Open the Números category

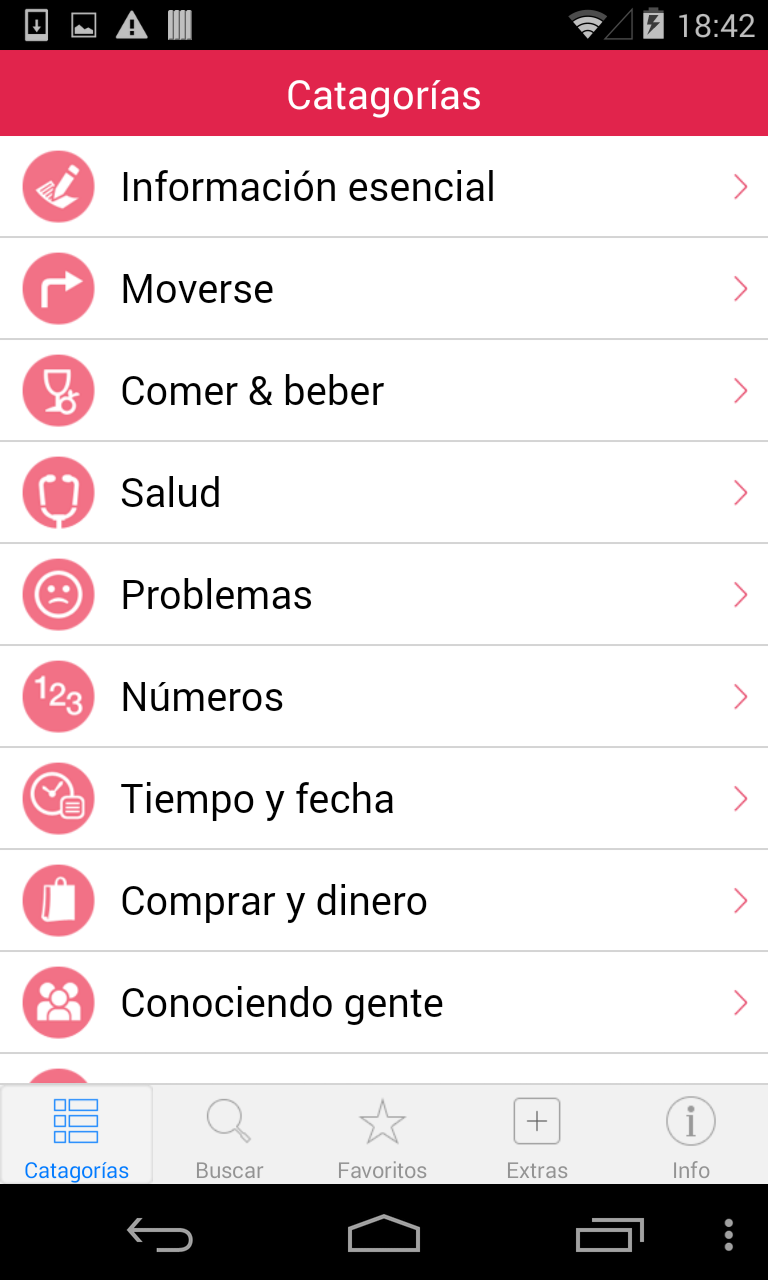click(x=384, y=697)
